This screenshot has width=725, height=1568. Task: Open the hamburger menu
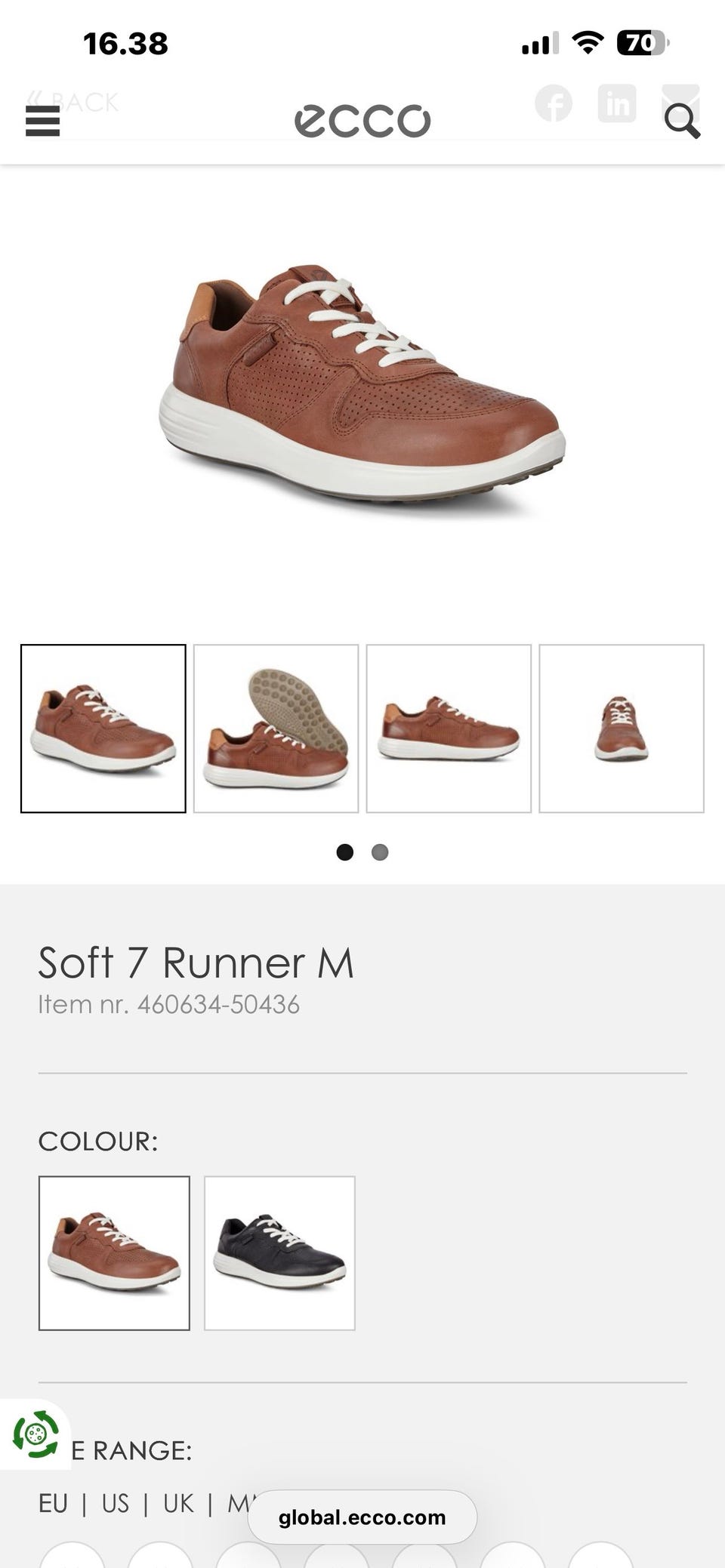(x=42, y=121)
